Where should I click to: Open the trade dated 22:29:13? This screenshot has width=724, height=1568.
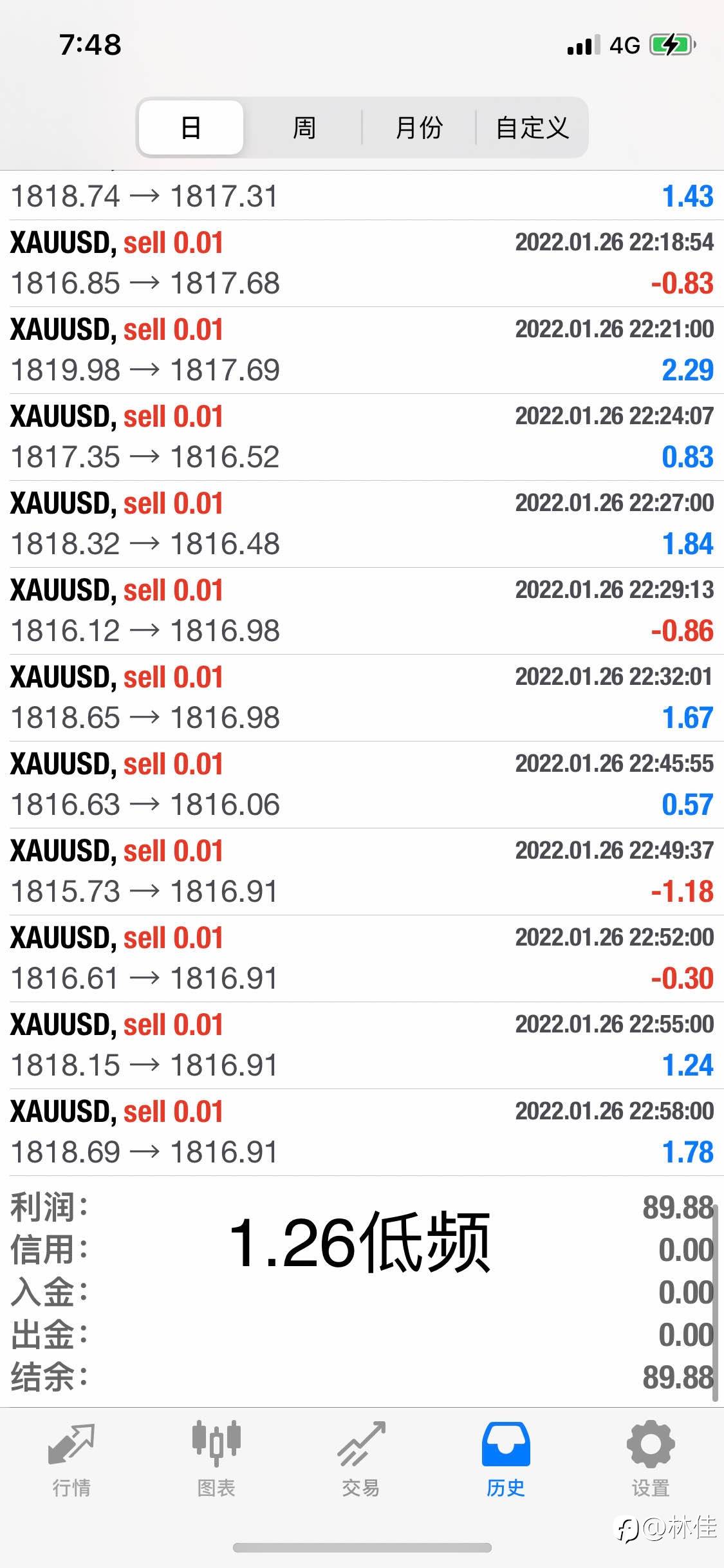pyautogui.click(x=362, y=611)
